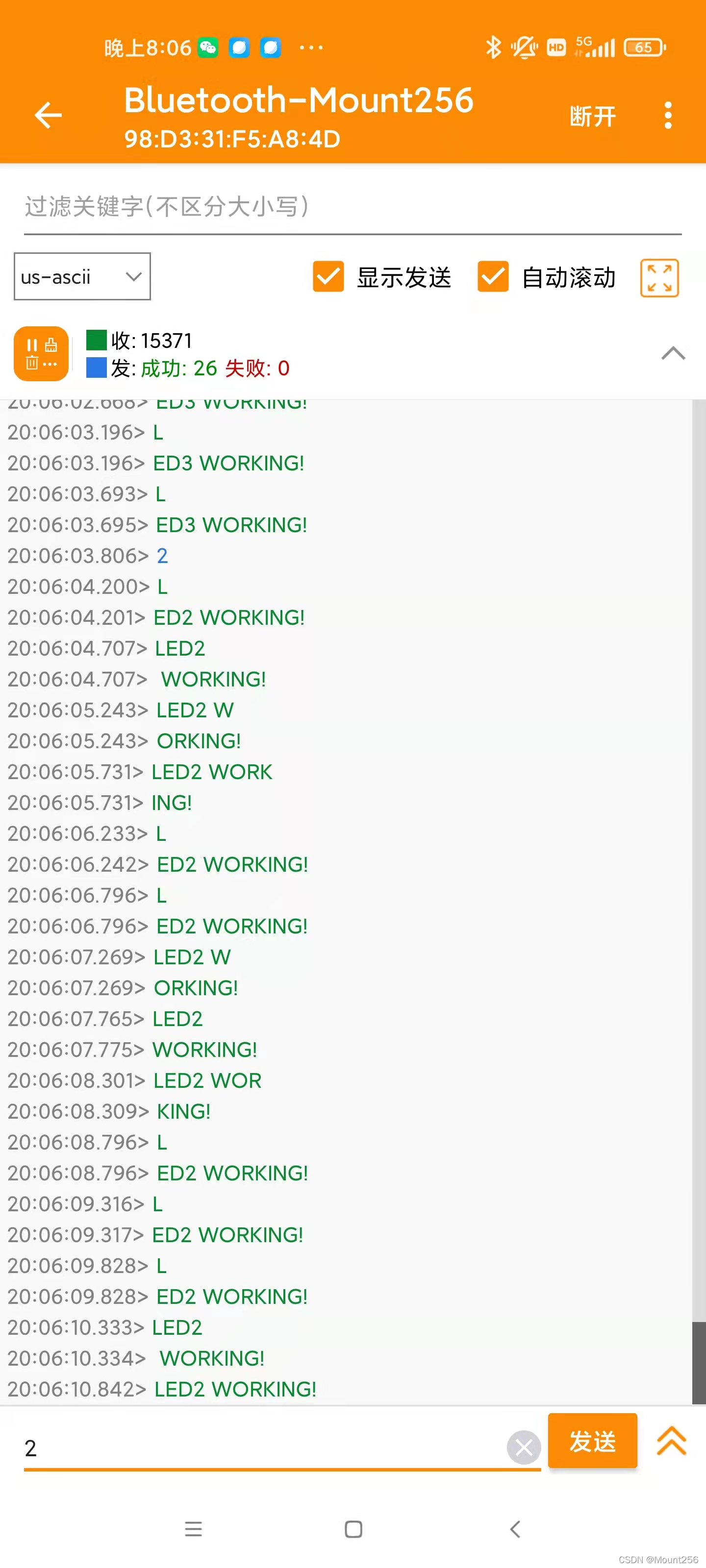Viewport: 706px width, 1568px height.
Task: Clear the message input text
Action: 523,1447
